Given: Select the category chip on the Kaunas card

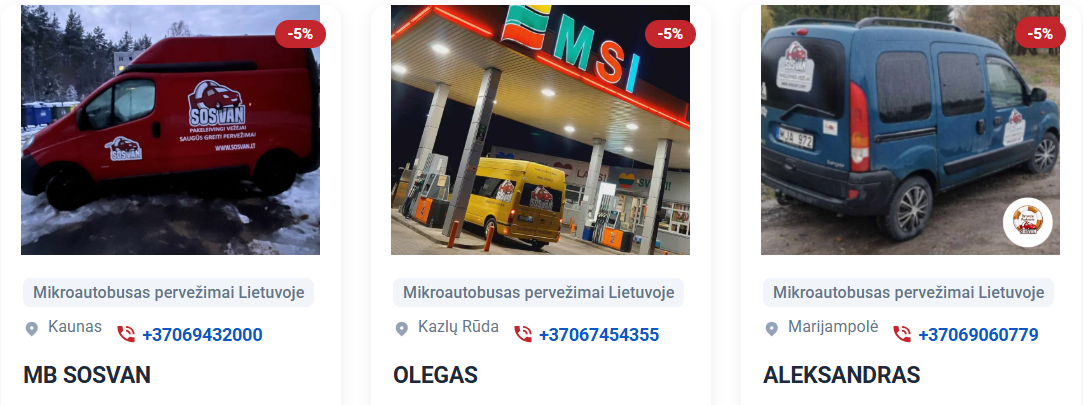Looking at the screenshot, I should (168, 293).
